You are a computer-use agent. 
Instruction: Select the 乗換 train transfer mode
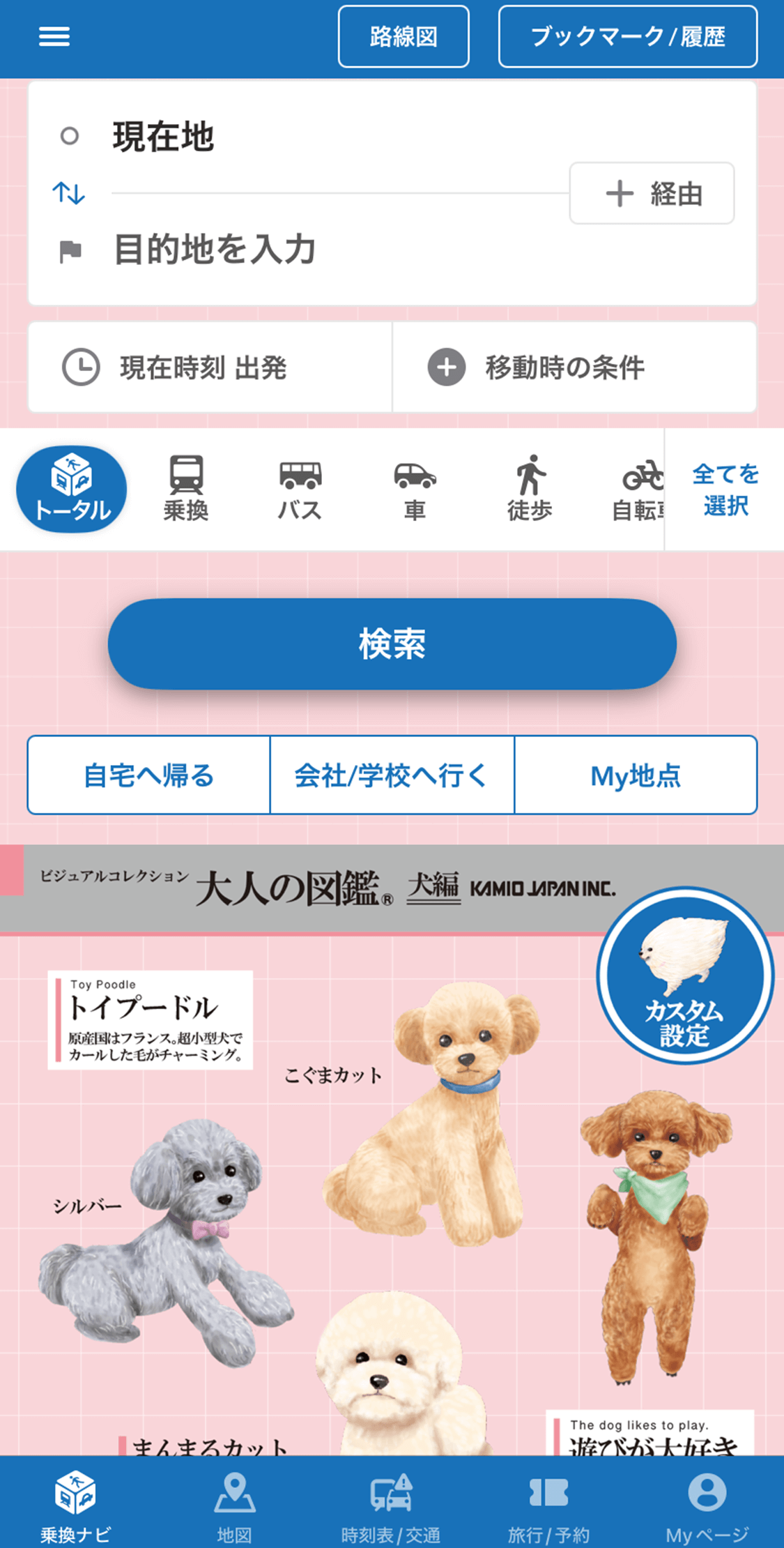pos(186,488)
